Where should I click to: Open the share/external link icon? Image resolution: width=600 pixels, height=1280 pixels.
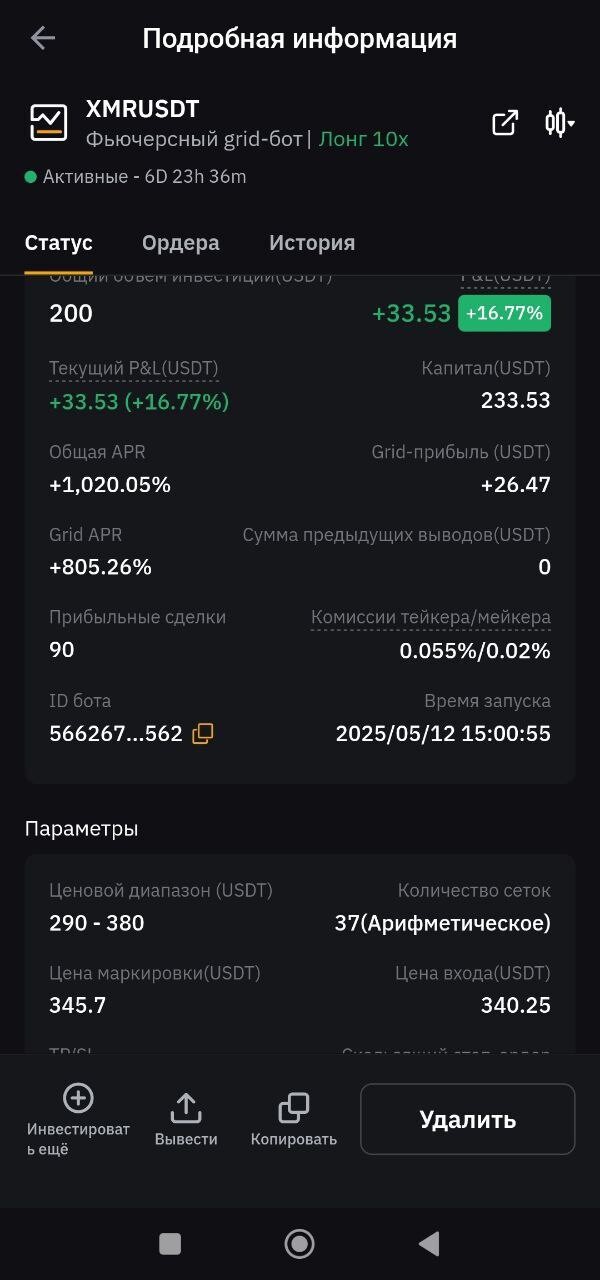(505, 123)
